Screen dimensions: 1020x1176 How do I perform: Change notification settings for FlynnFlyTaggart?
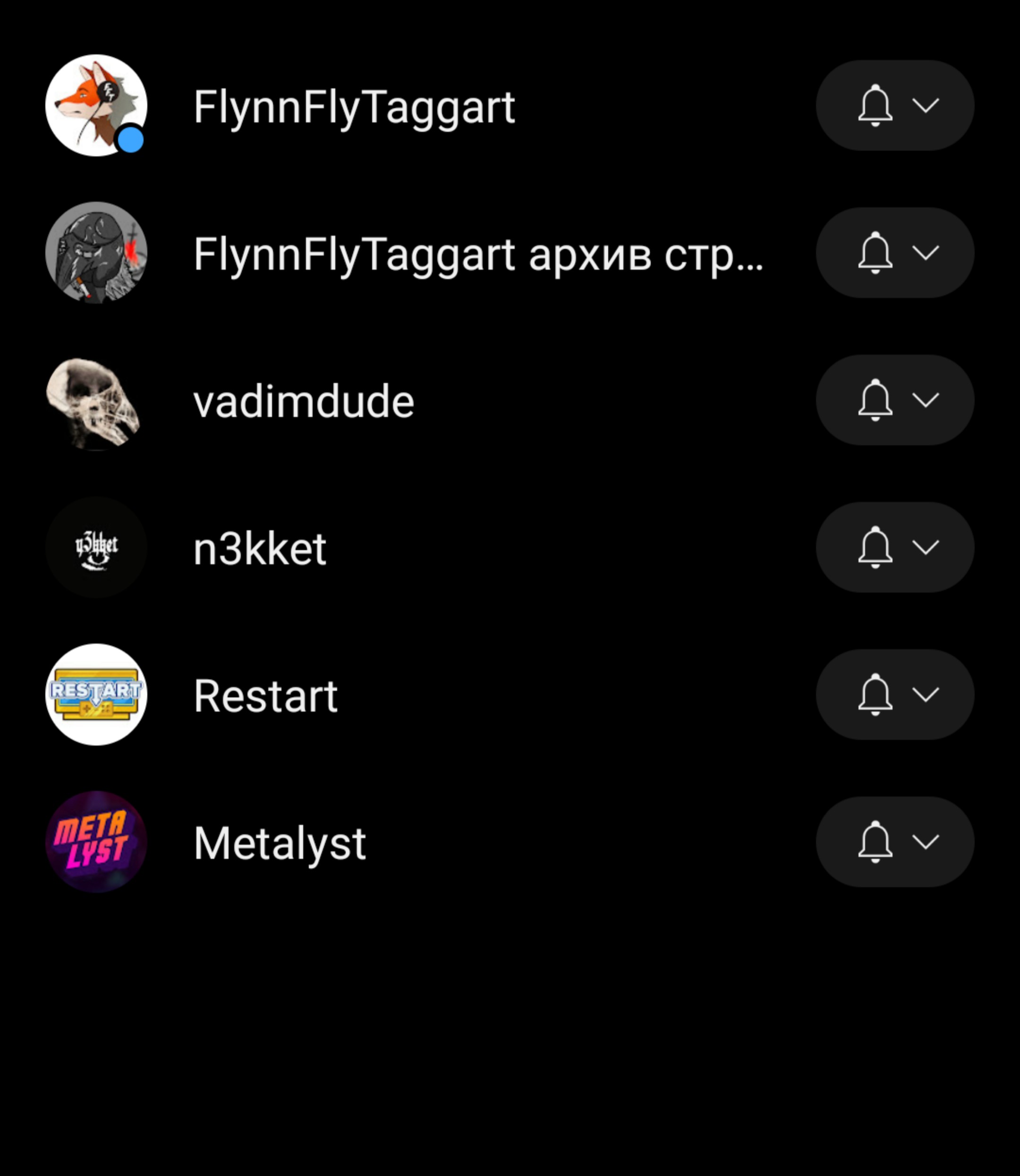point(895,106)
